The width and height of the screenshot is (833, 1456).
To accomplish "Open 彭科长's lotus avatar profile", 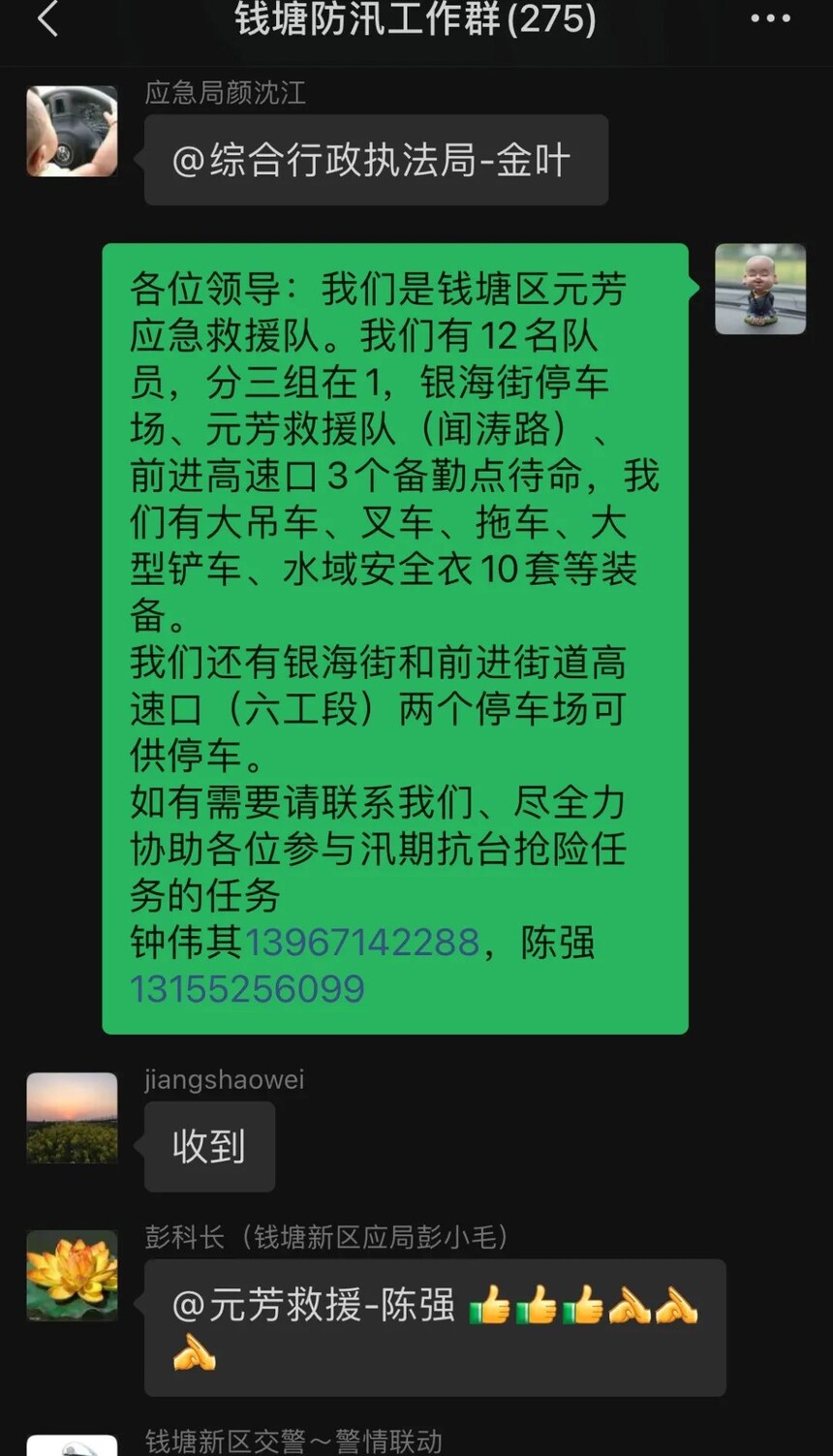I will pos(72,1276).
